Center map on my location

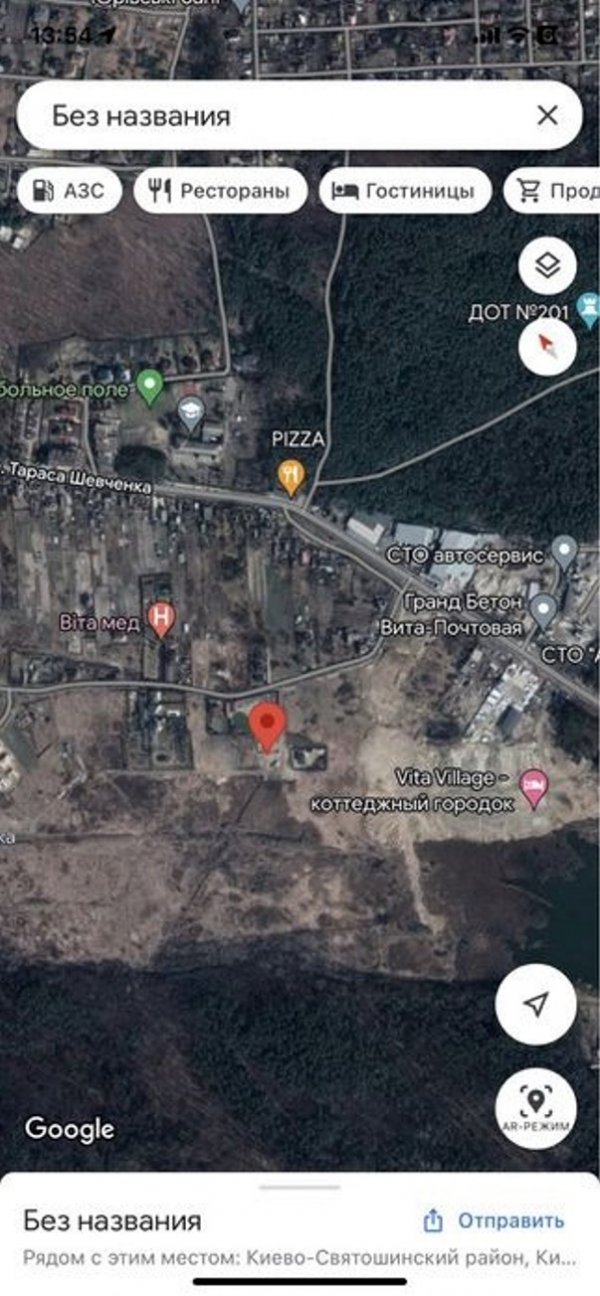[x=535, y=1004]
